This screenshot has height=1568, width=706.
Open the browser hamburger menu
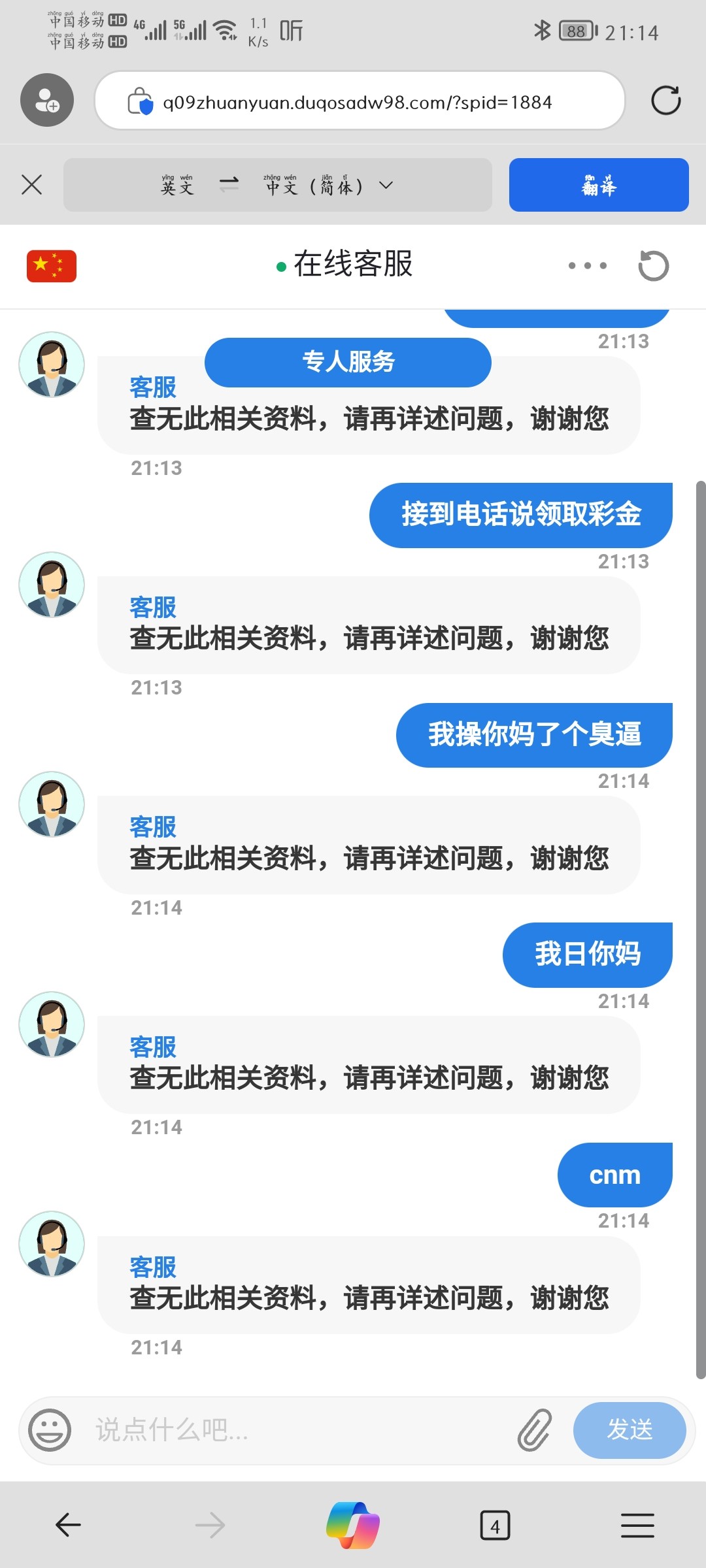pos(637,1526)
